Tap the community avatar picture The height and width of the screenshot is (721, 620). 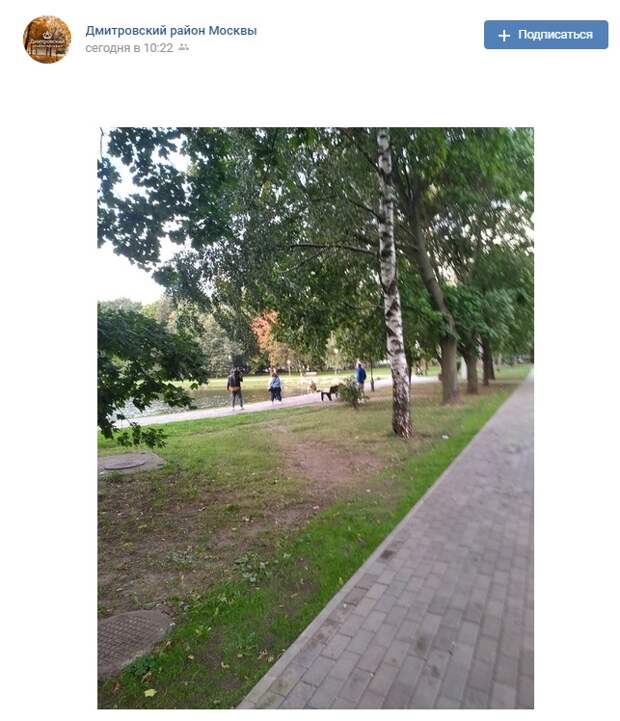click(x=47, y=40)
